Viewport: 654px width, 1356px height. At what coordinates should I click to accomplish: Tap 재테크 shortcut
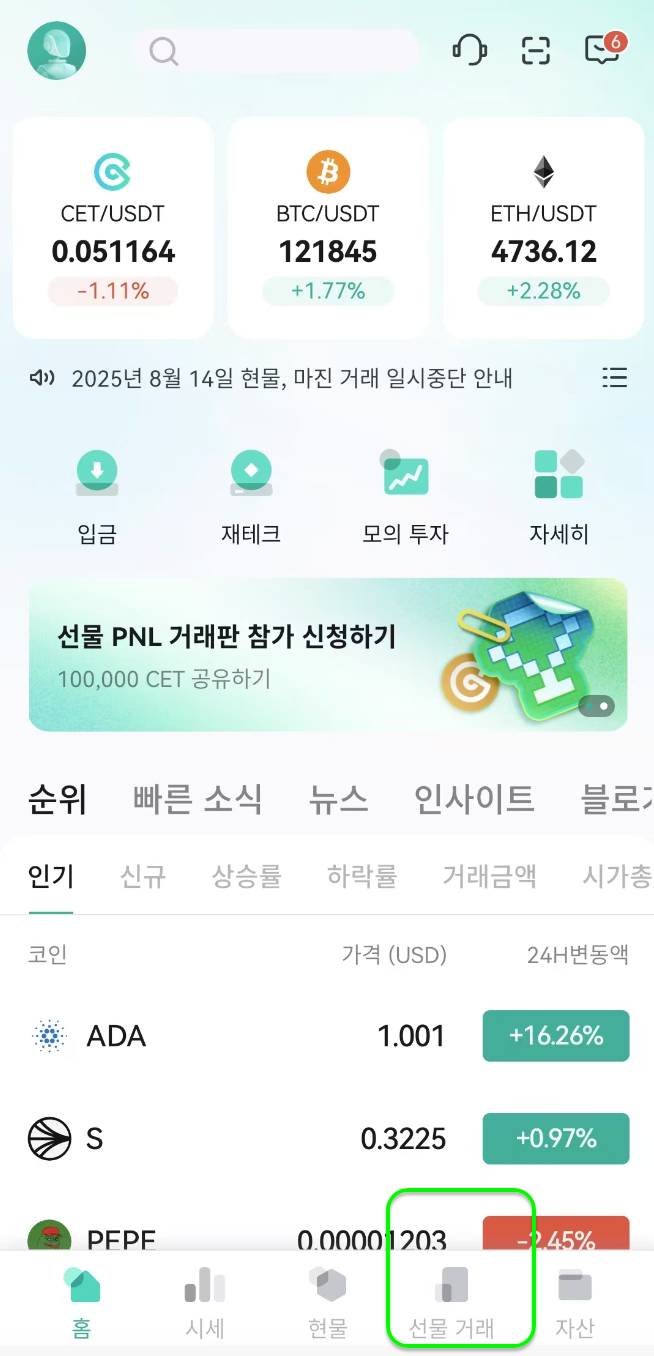coord(251,497)
